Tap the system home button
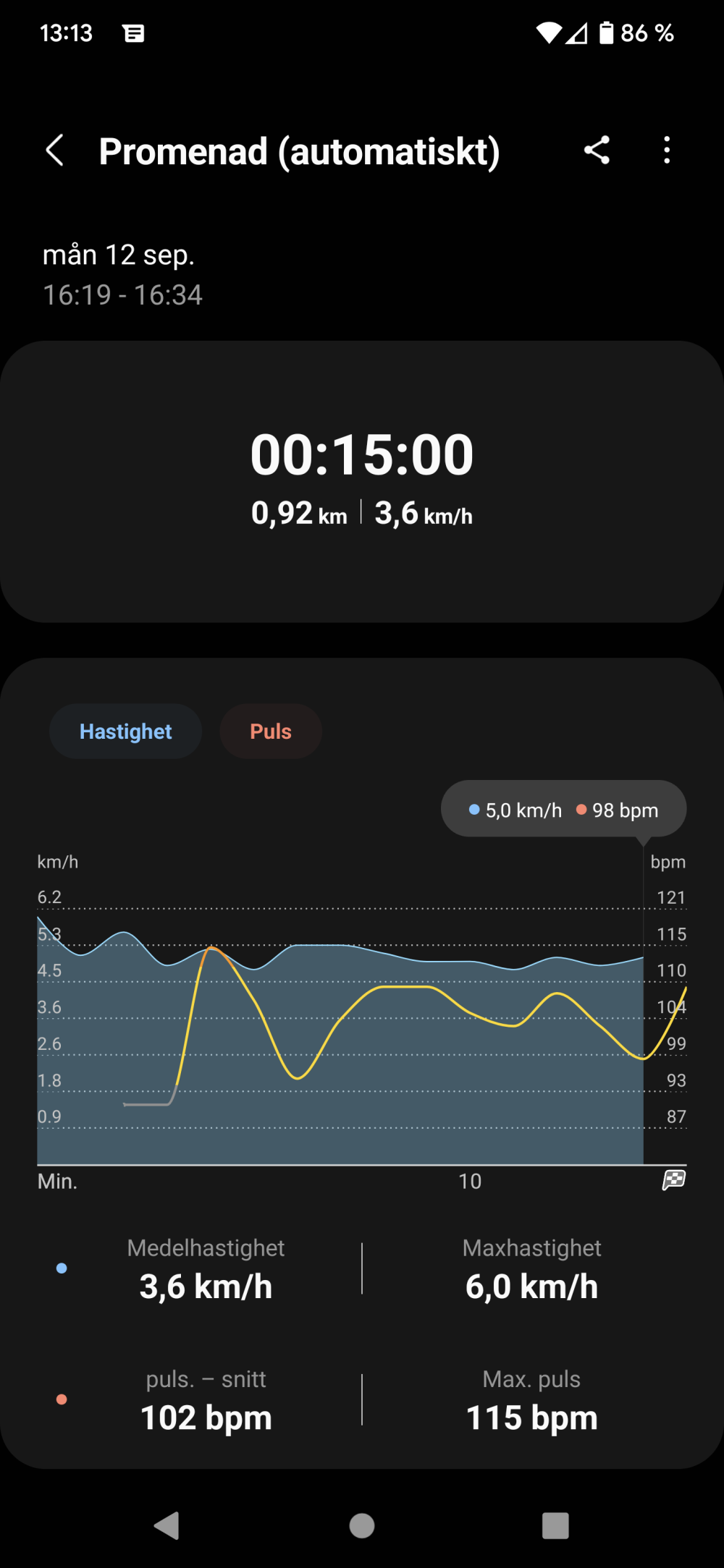Image resolution: width=724 pixels, height=1568 pixels. coord(362,1526)
